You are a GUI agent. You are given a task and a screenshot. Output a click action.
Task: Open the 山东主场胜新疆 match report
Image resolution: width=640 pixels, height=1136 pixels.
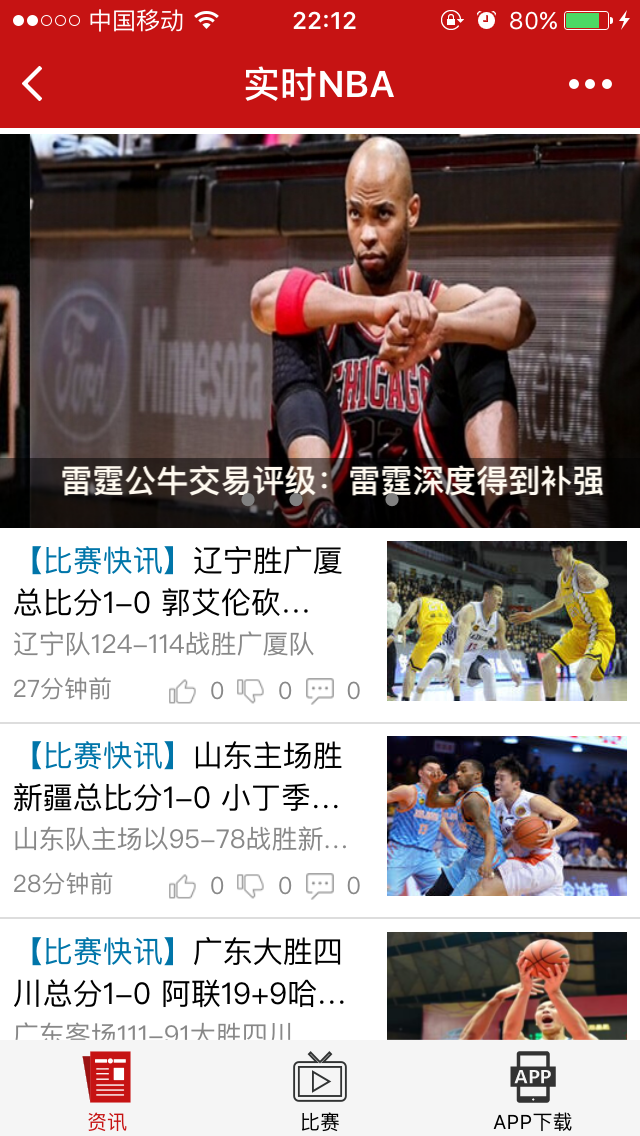click(x=178, y=776)
